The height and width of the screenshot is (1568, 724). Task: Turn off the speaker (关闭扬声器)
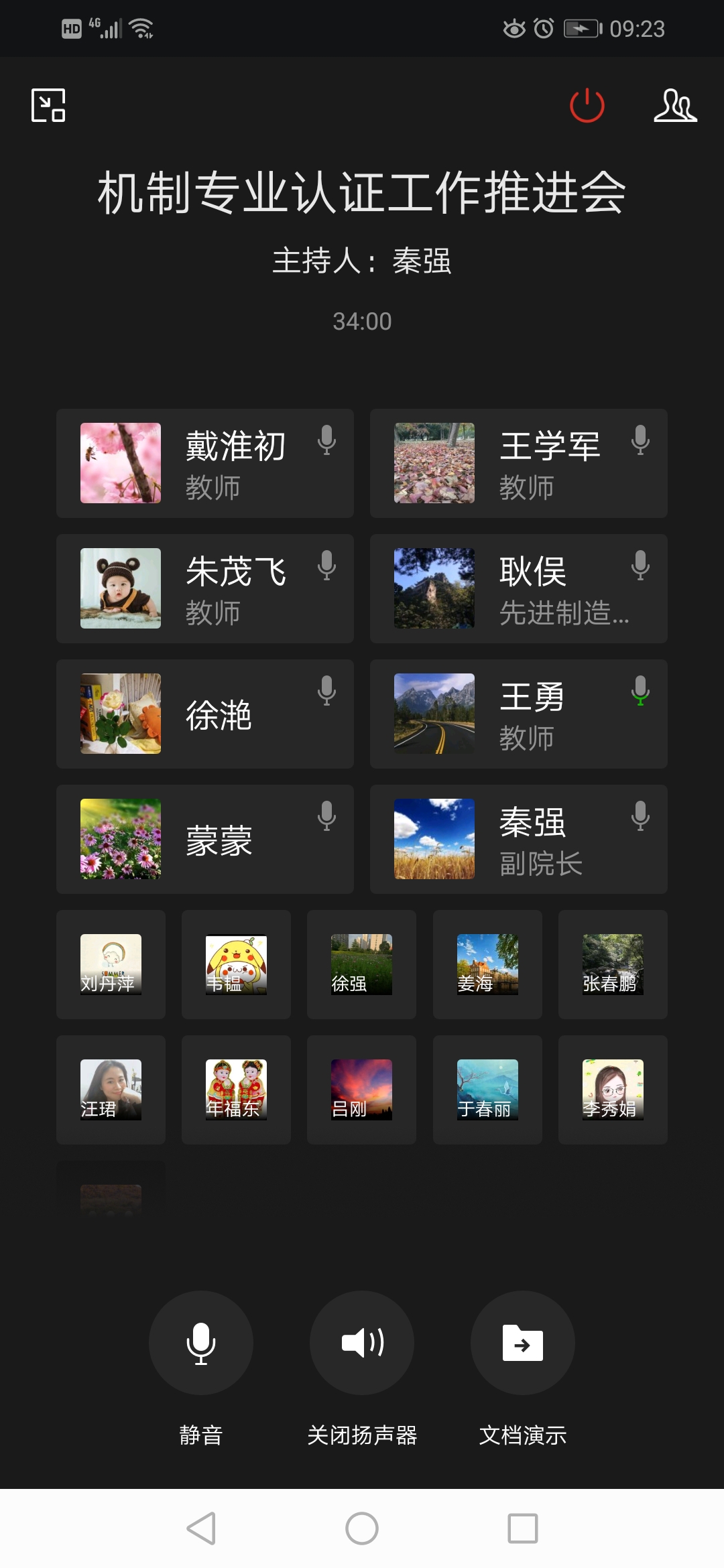coord(362,1343)
